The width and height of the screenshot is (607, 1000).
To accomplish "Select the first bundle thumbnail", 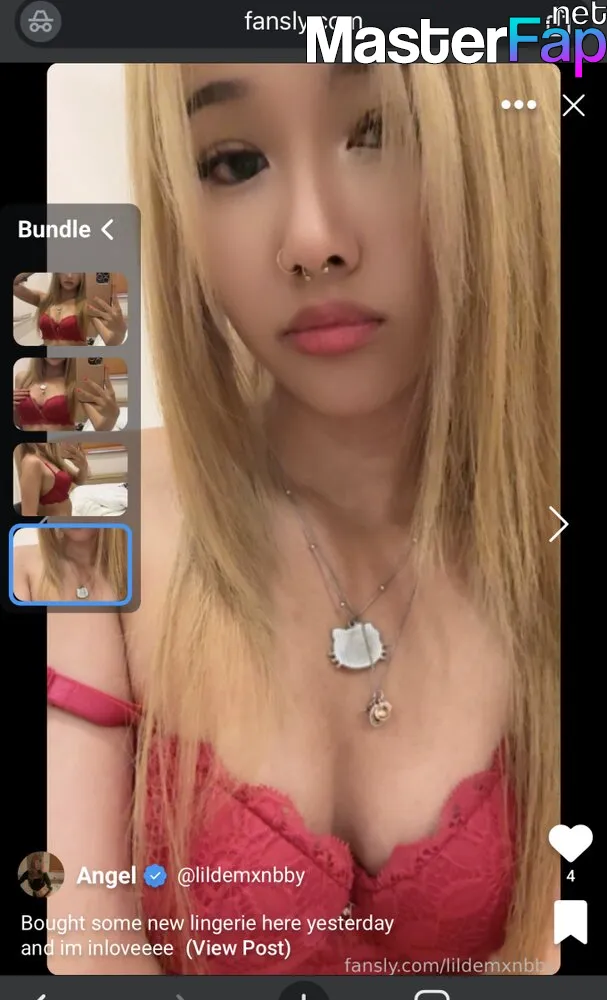I will (x=70, y=309).
